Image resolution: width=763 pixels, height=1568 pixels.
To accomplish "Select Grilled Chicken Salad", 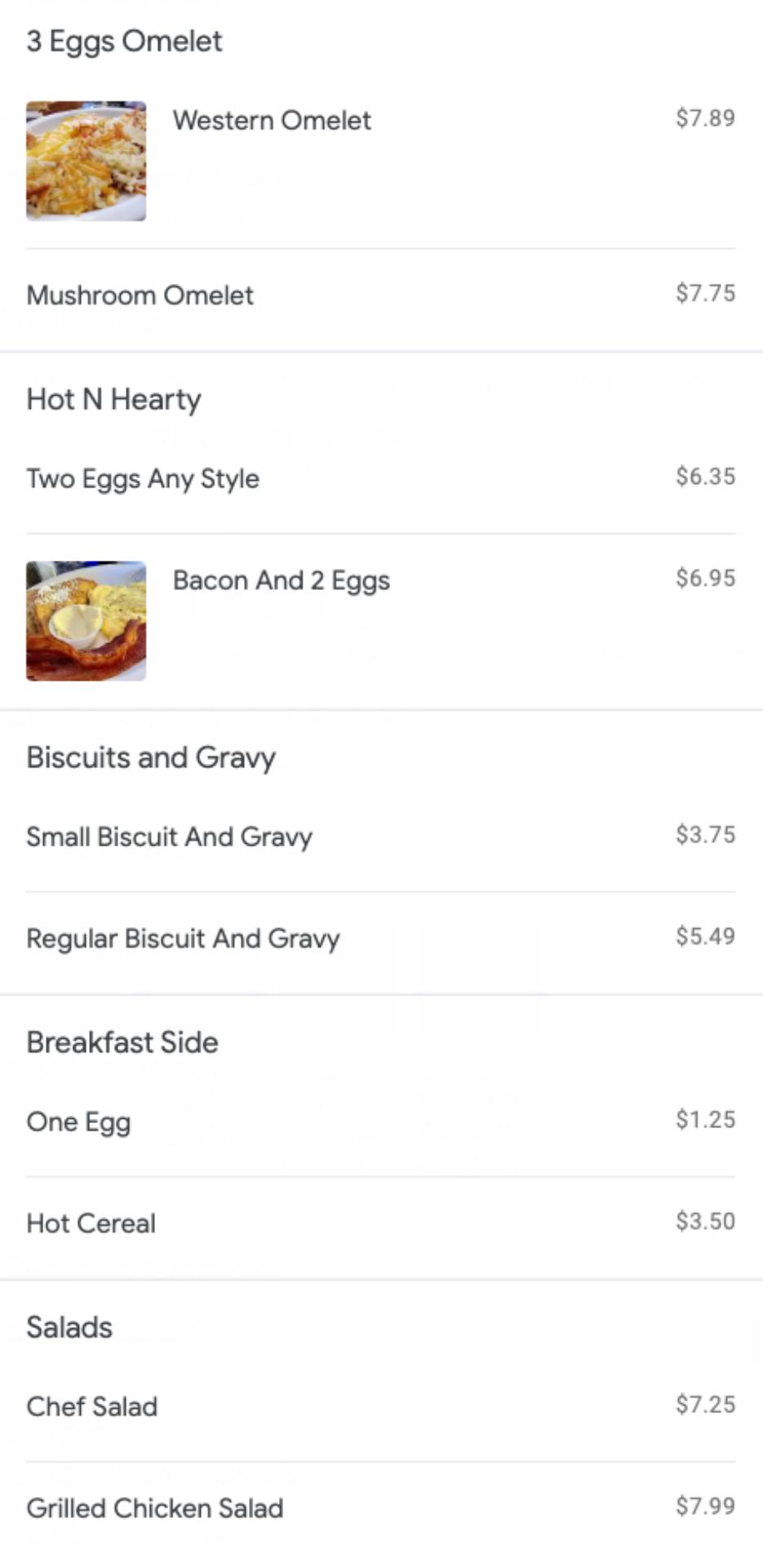I will pyautogui.click(x=155, y=1508).
